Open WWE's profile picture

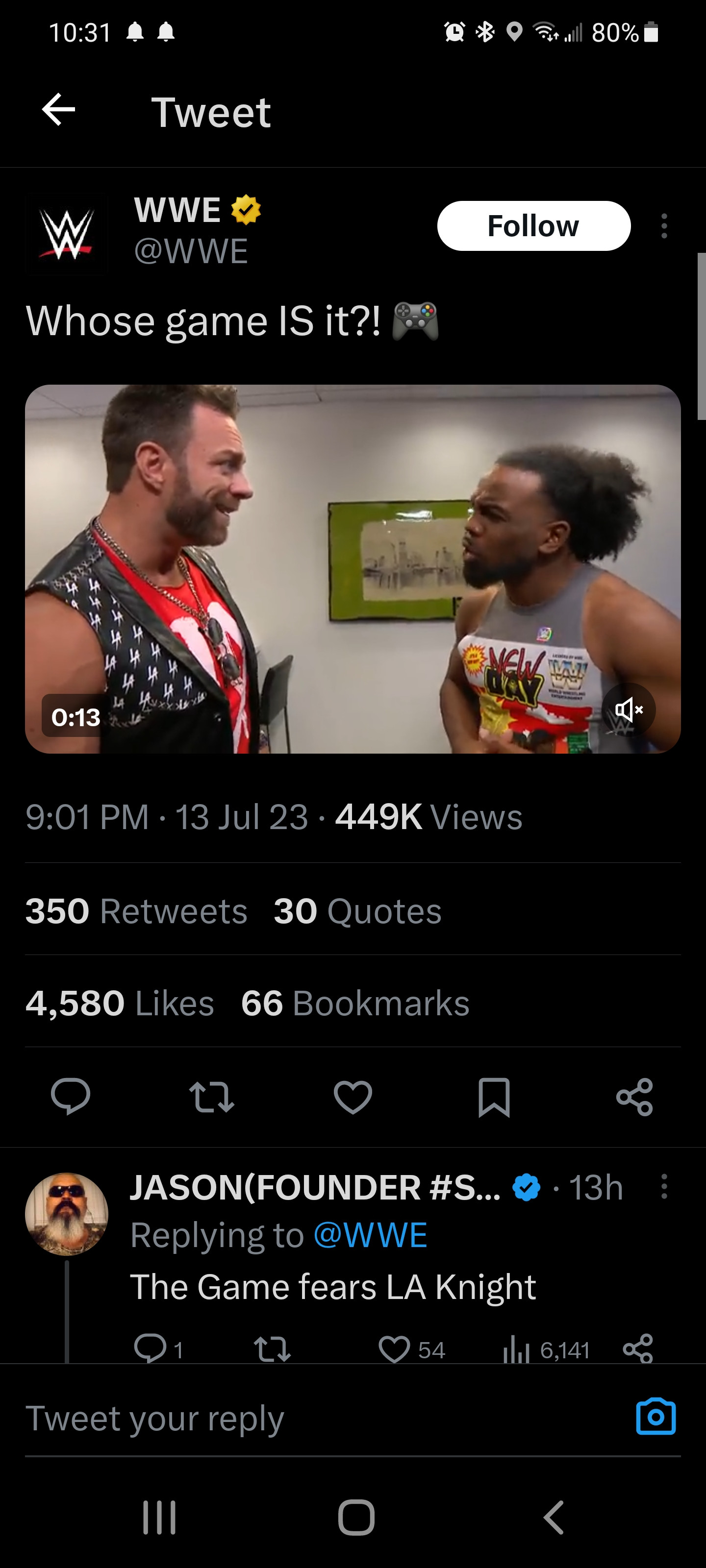pos(67,233)
